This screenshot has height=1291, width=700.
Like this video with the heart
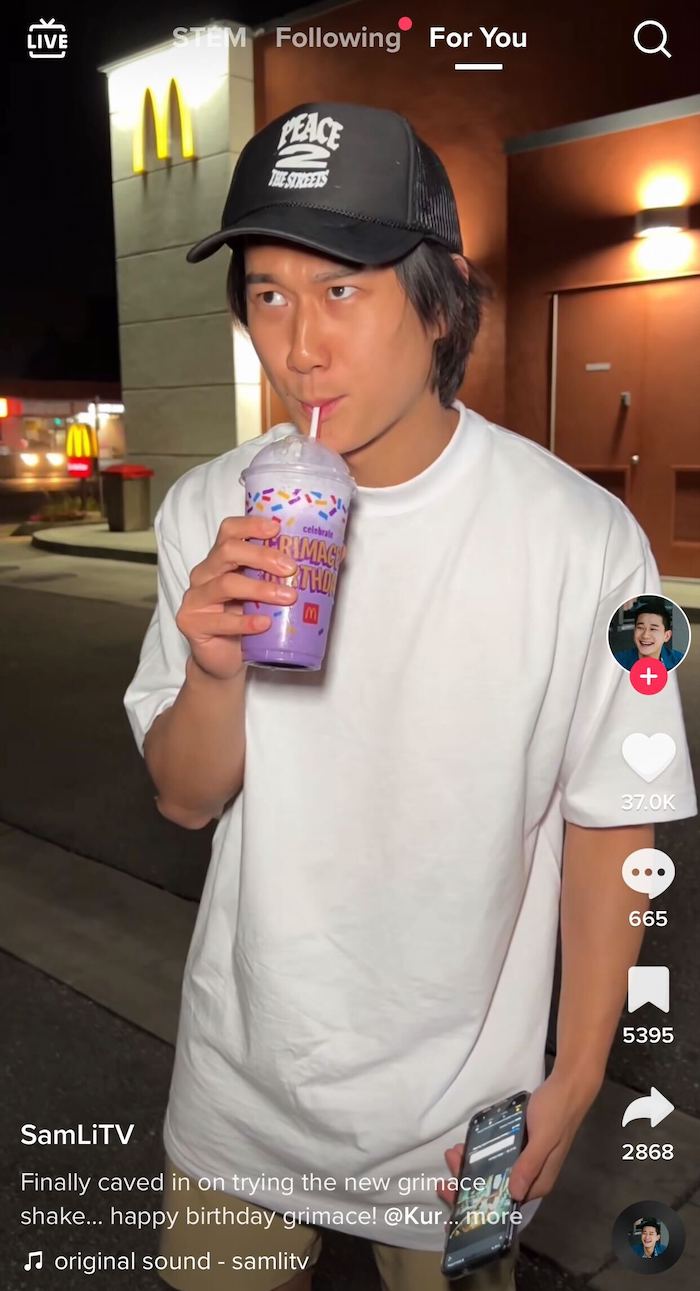[648, 757]
